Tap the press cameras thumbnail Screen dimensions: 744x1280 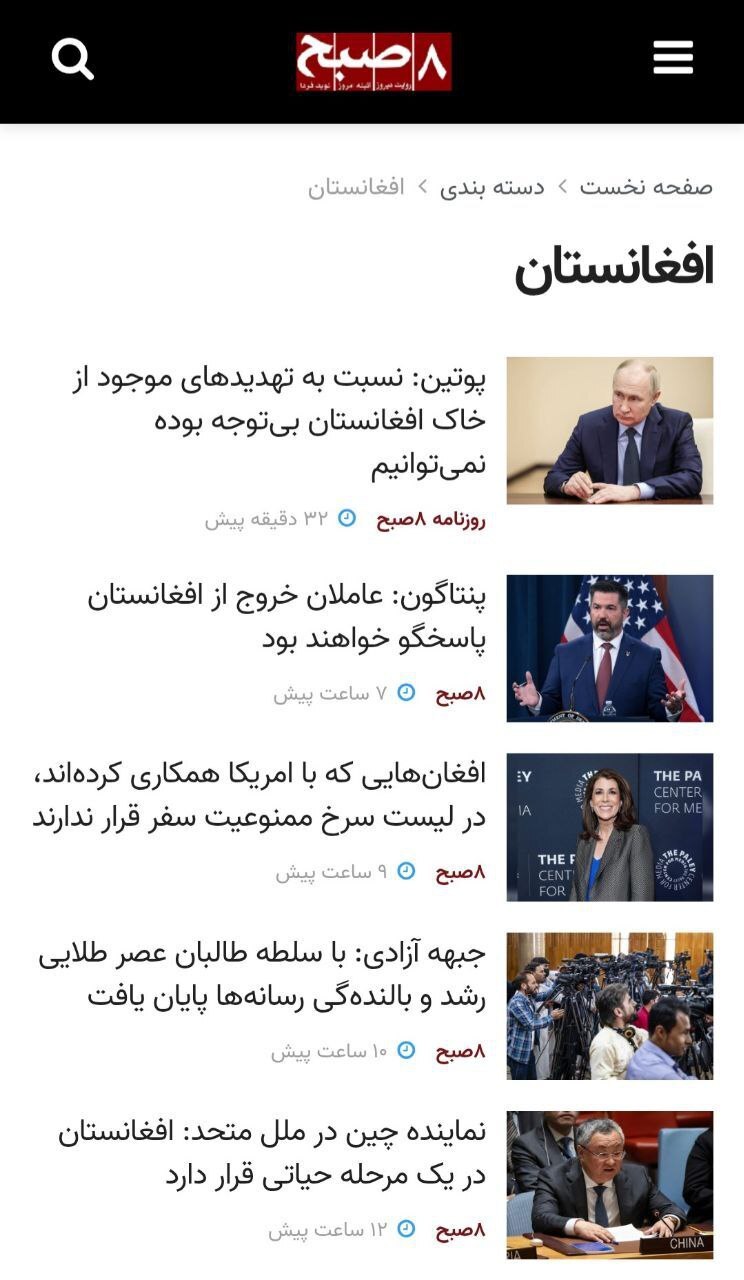coord(609,1006)
